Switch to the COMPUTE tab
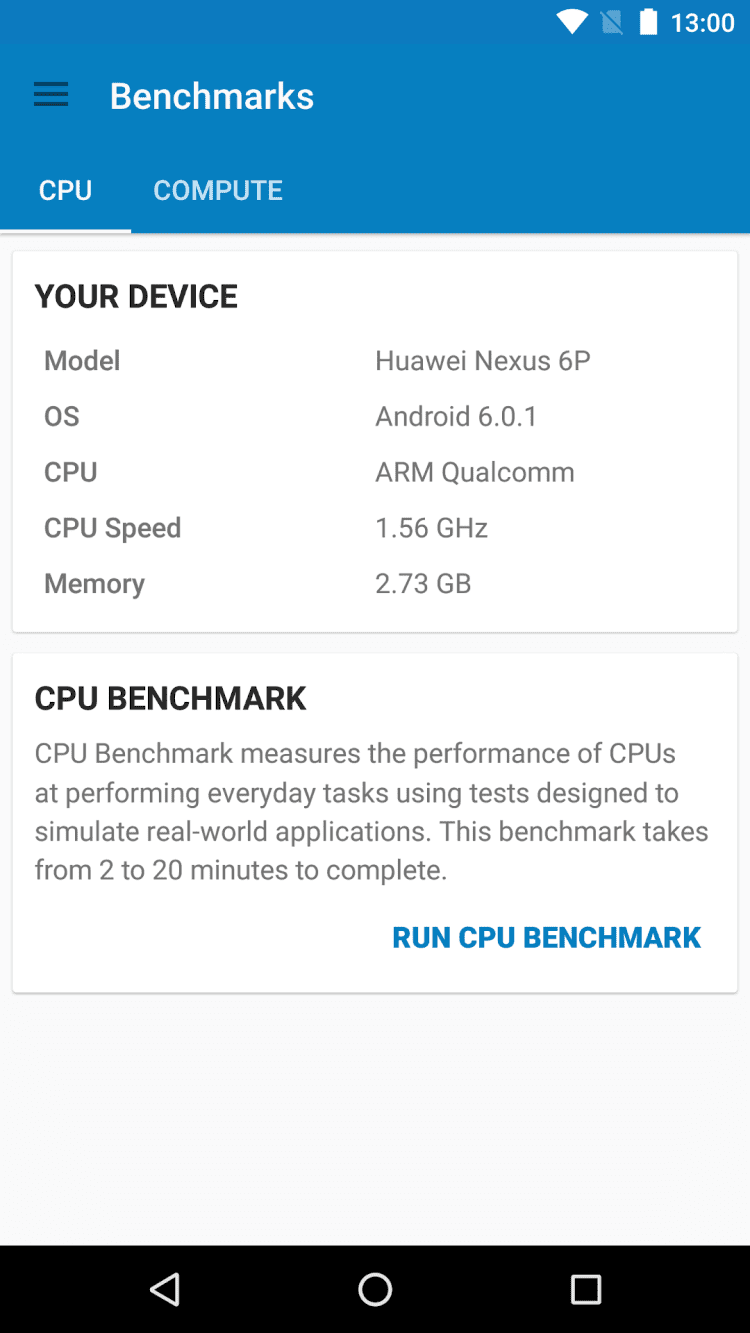 point(218,190)
